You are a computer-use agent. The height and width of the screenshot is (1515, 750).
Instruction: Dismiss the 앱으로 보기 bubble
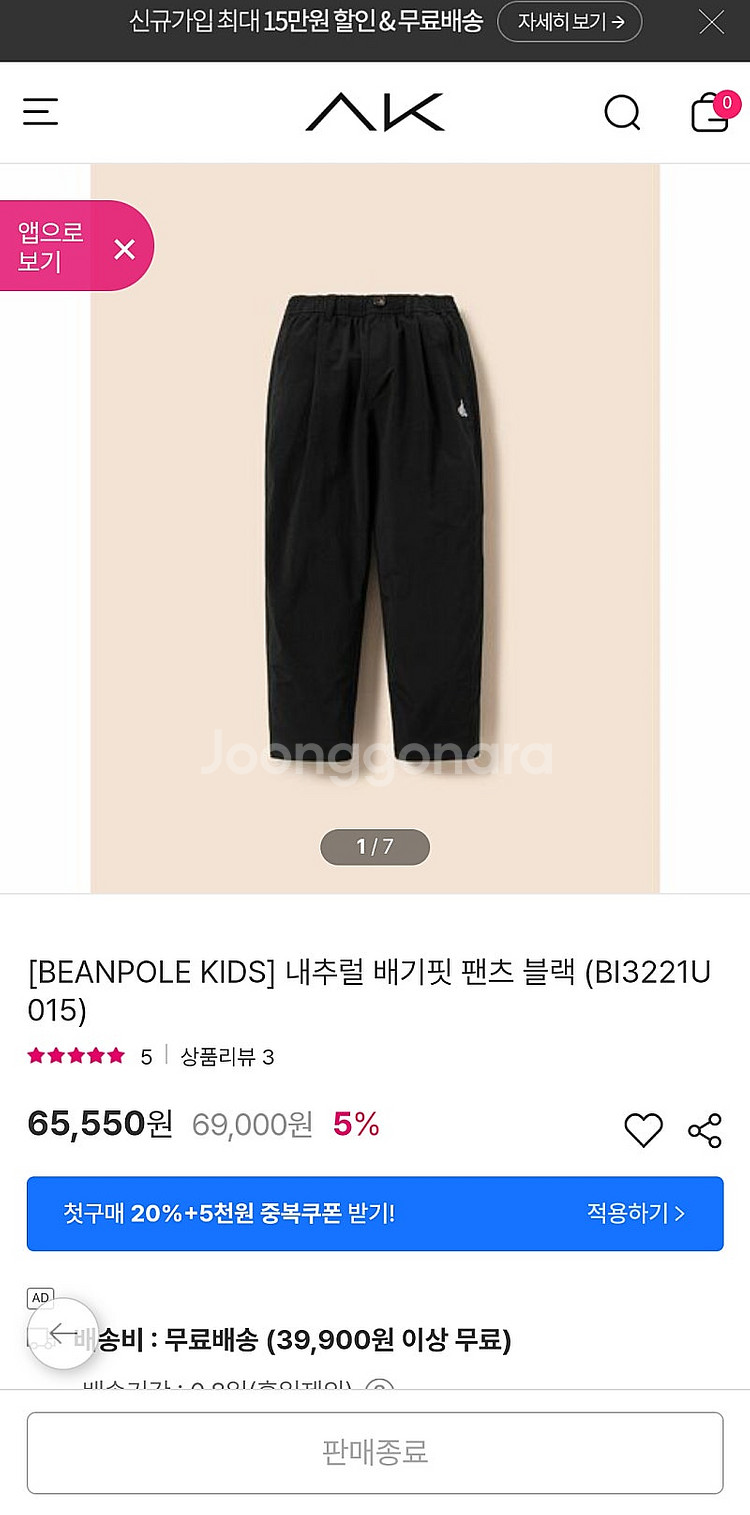pos(124,248)
